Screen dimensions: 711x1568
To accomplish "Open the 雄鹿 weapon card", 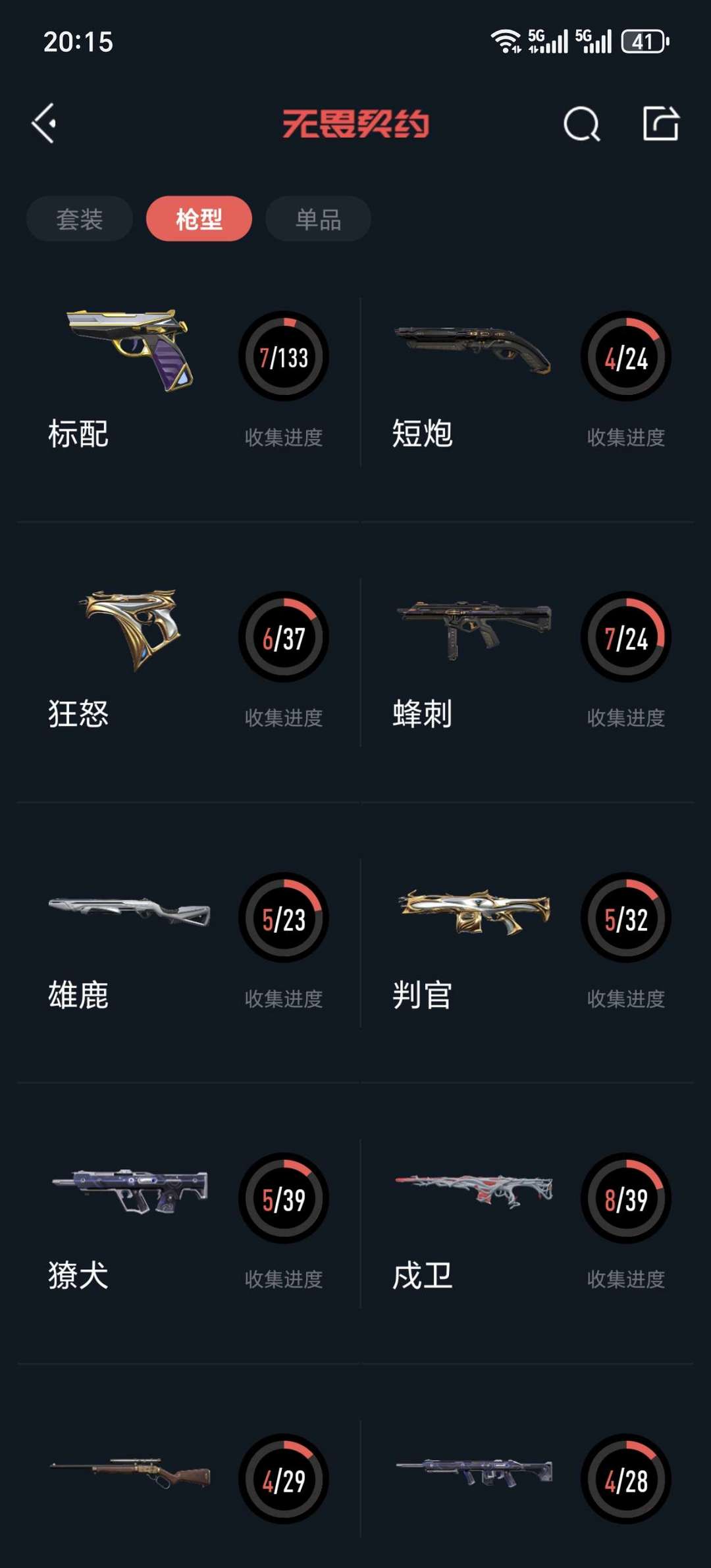I will 189,943.
